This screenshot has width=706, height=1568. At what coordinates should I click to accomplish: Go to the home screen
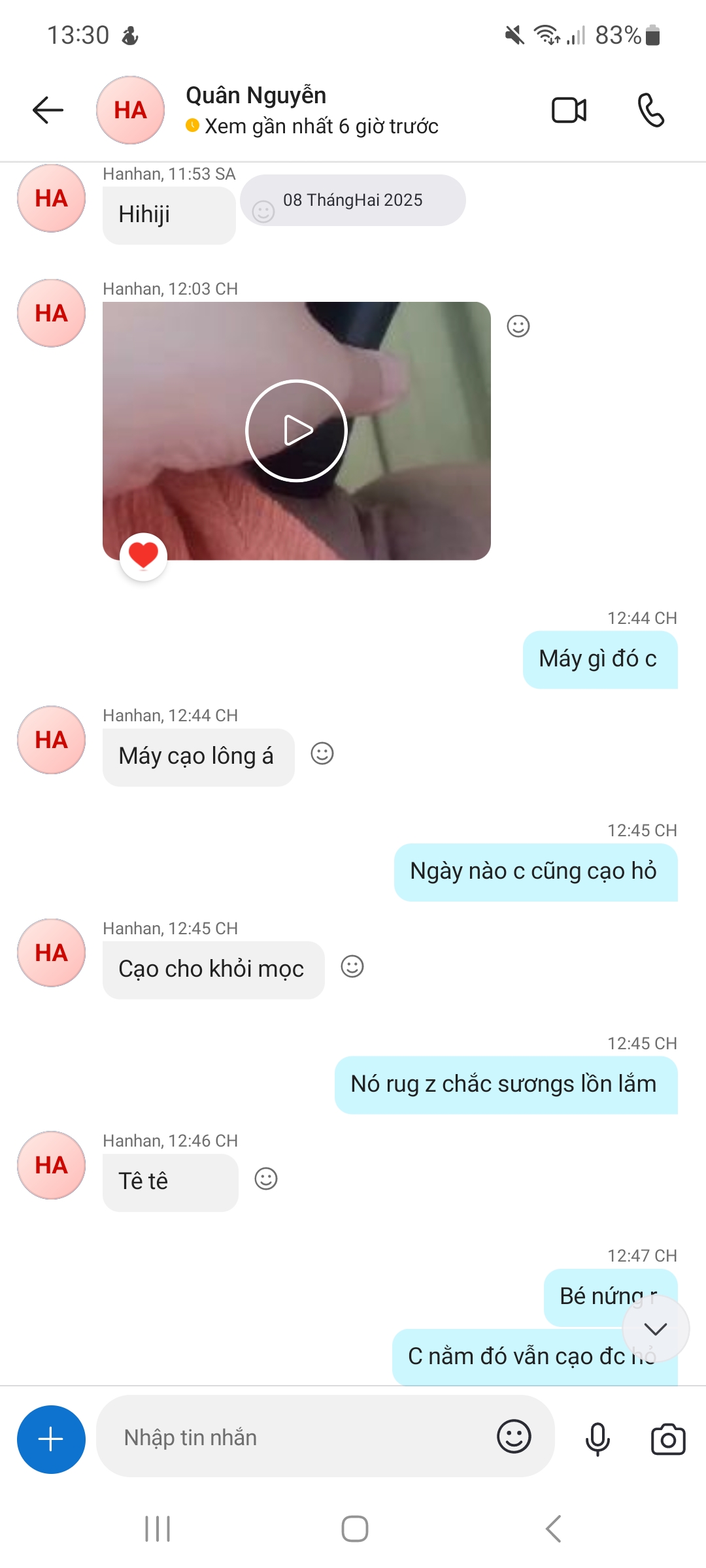[354, 1529]
